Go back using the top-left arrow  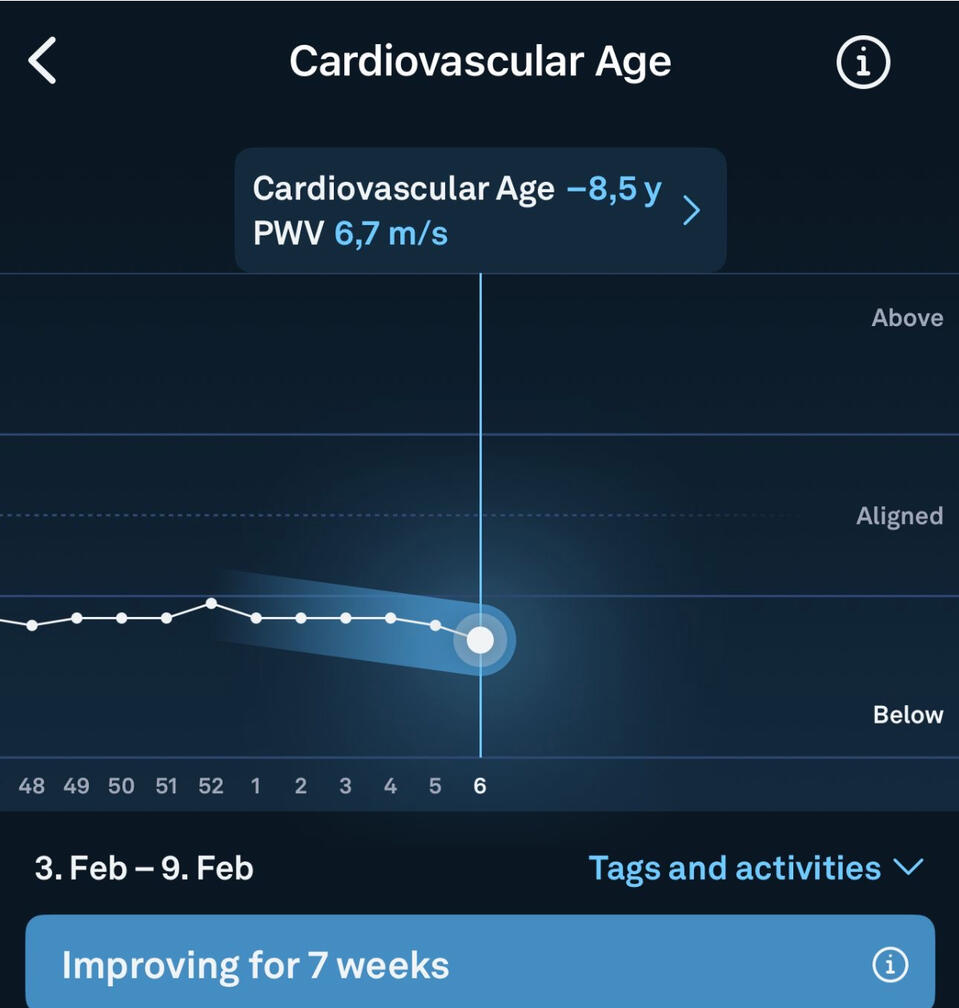point(42,60)
